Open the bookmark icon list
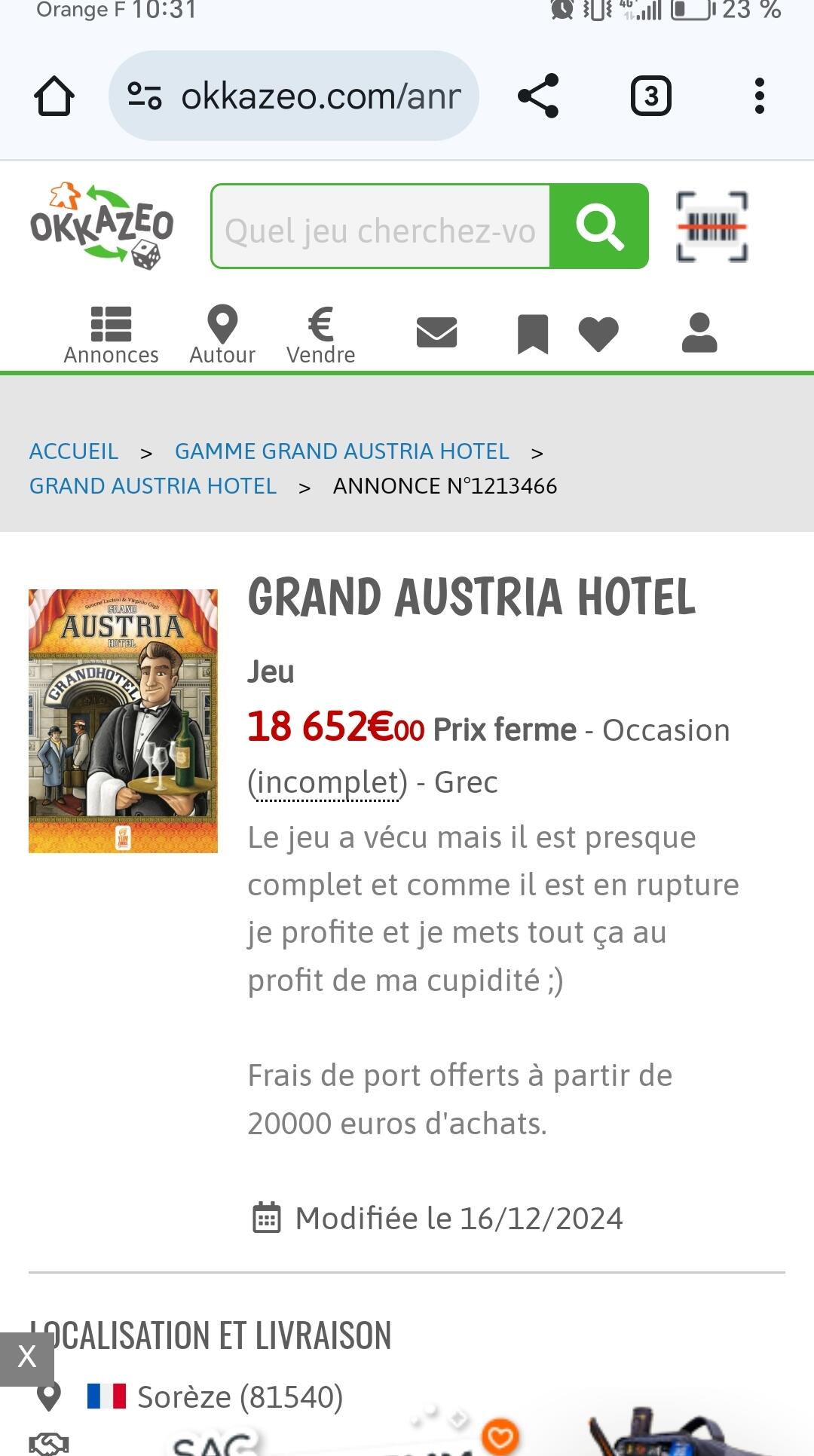814x1456 pixels. point(533,333)
